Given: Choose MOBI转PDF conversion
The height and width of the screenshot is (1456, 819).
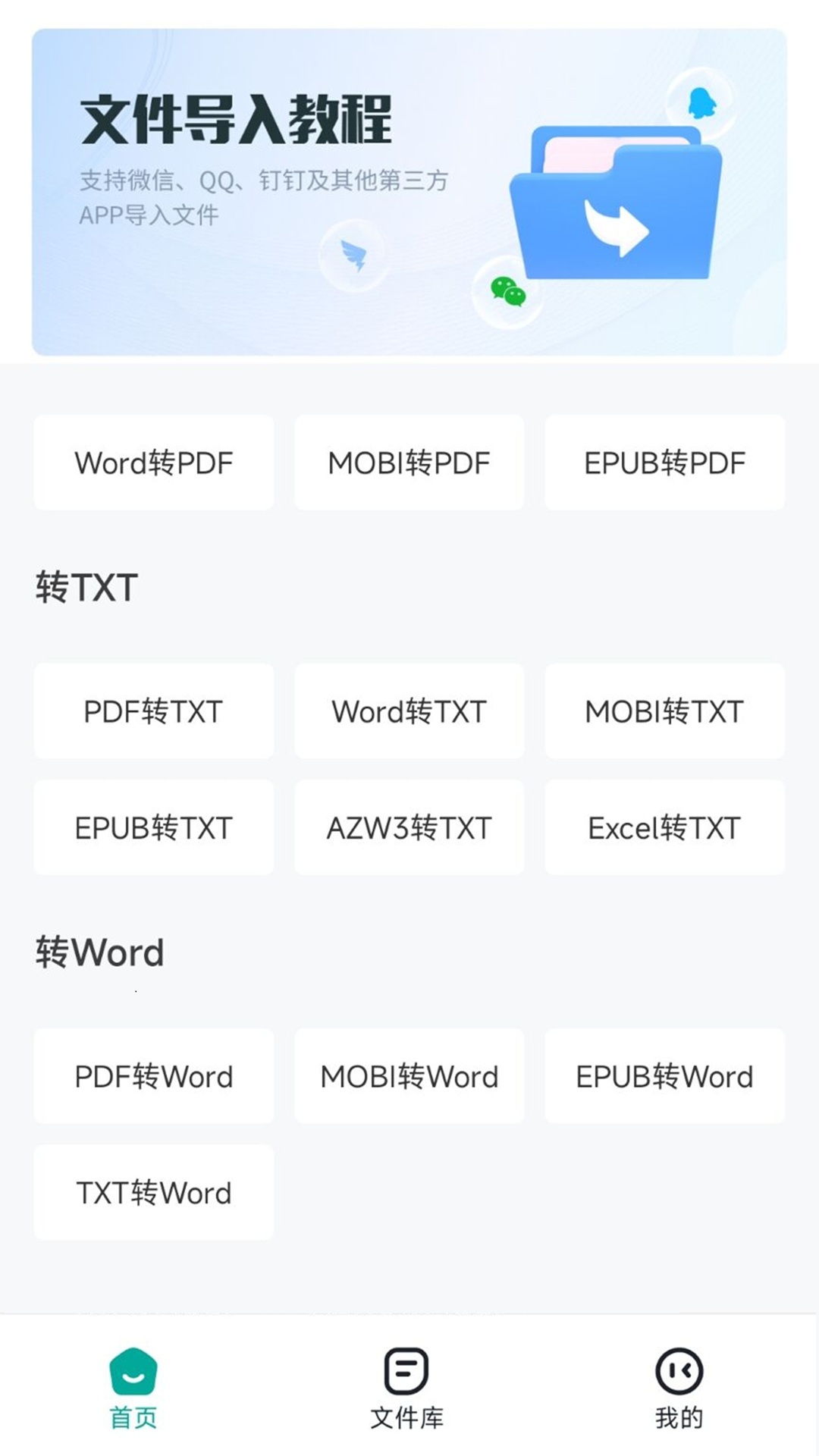Looking at the screenshot, I should 409,463.
